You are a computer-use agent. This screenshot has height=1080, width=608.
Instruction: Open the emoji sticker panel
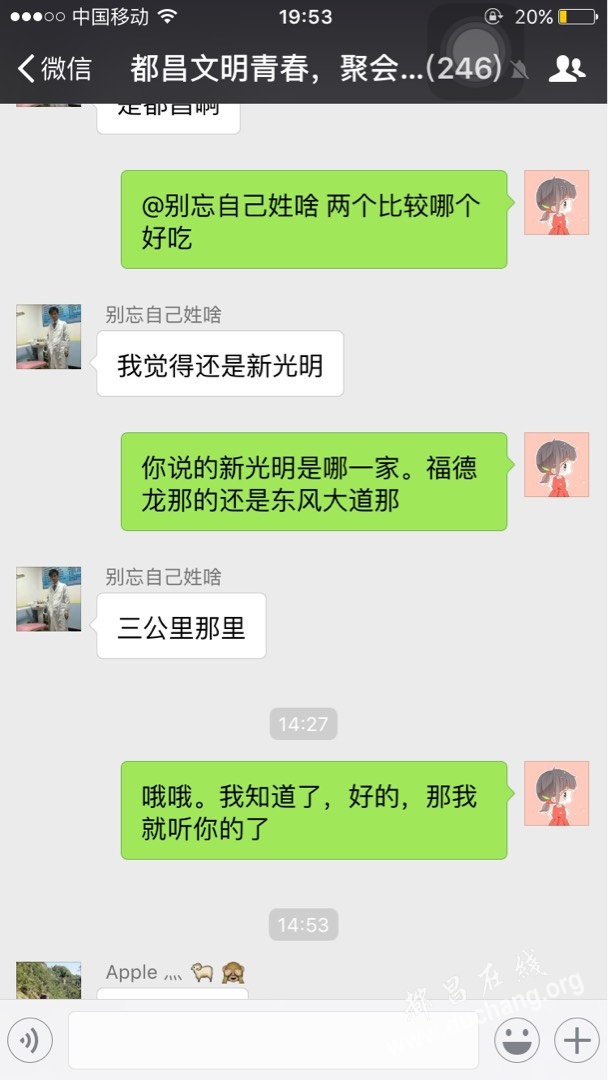(518, 1041)
